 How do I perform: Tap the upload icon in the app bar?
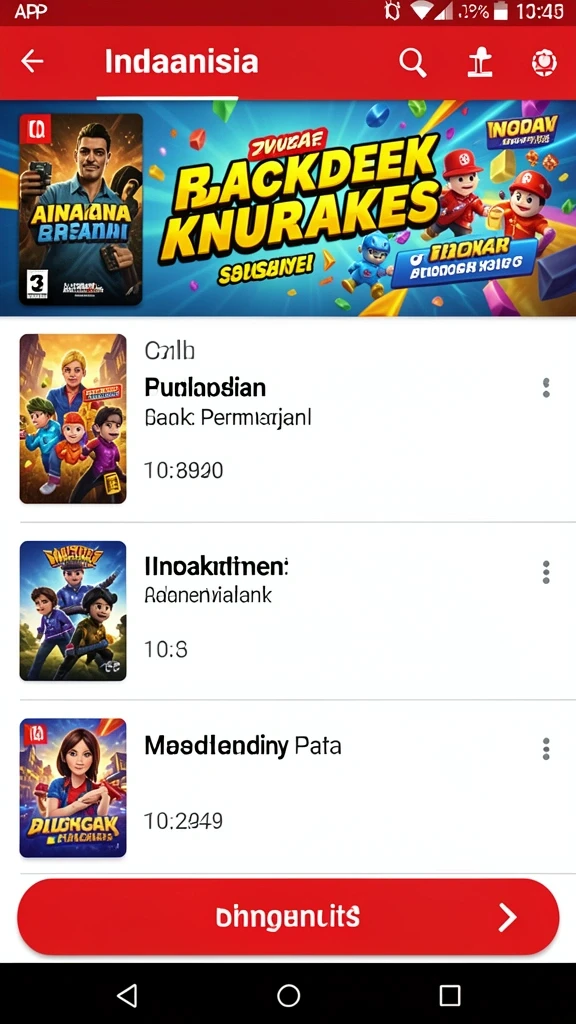point(480,63)
